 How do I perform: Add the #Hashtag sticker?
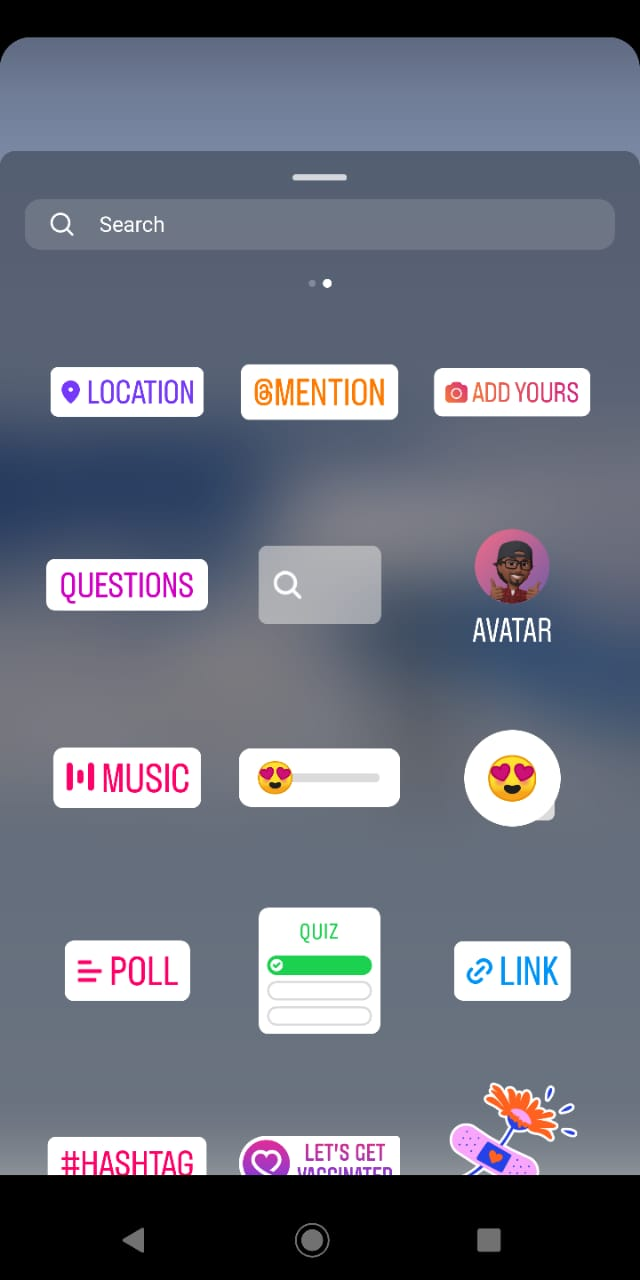(x=127, y=1158)
